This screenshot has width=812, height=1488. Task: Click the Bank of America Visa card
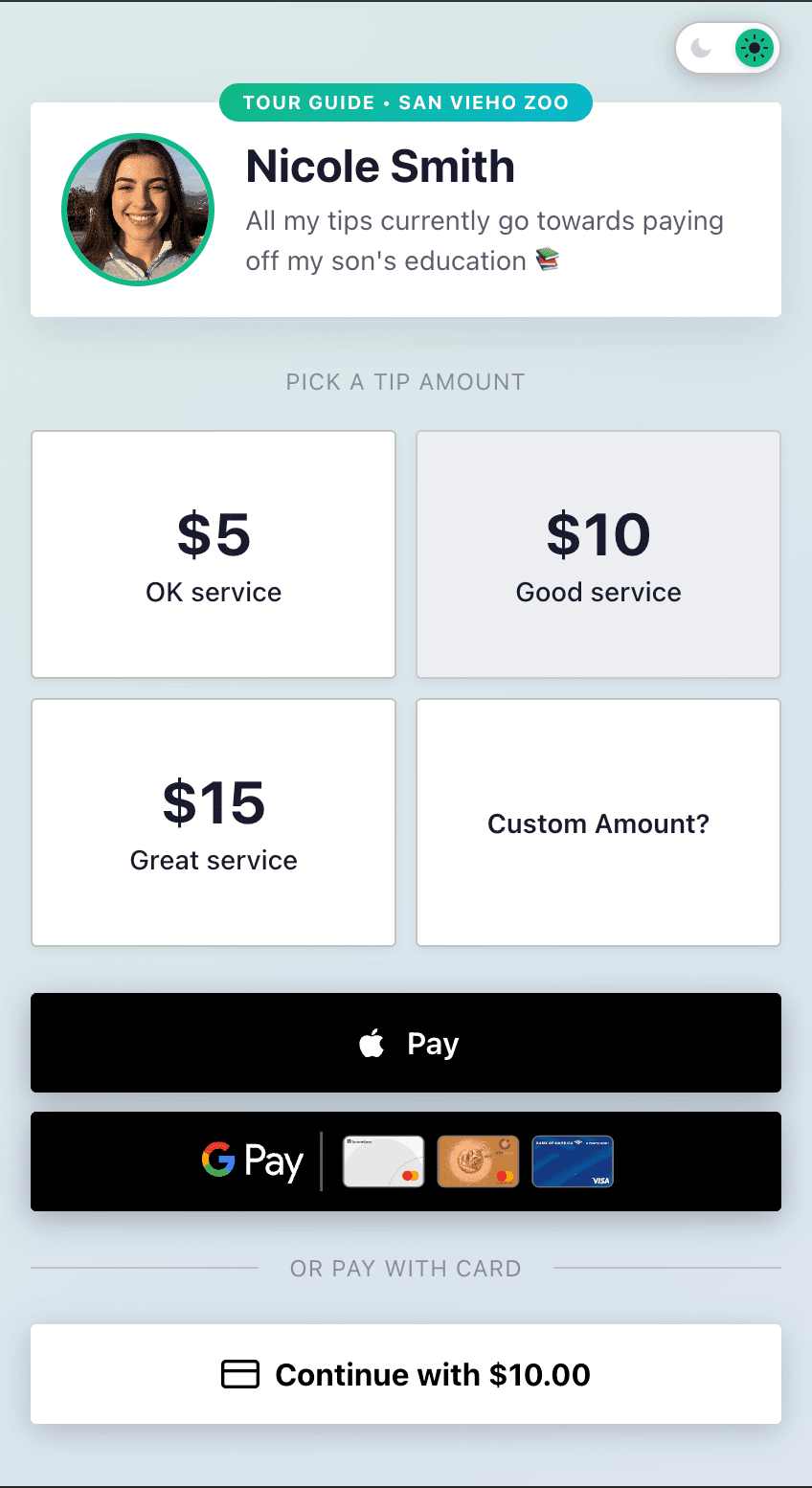(573, 1161)
